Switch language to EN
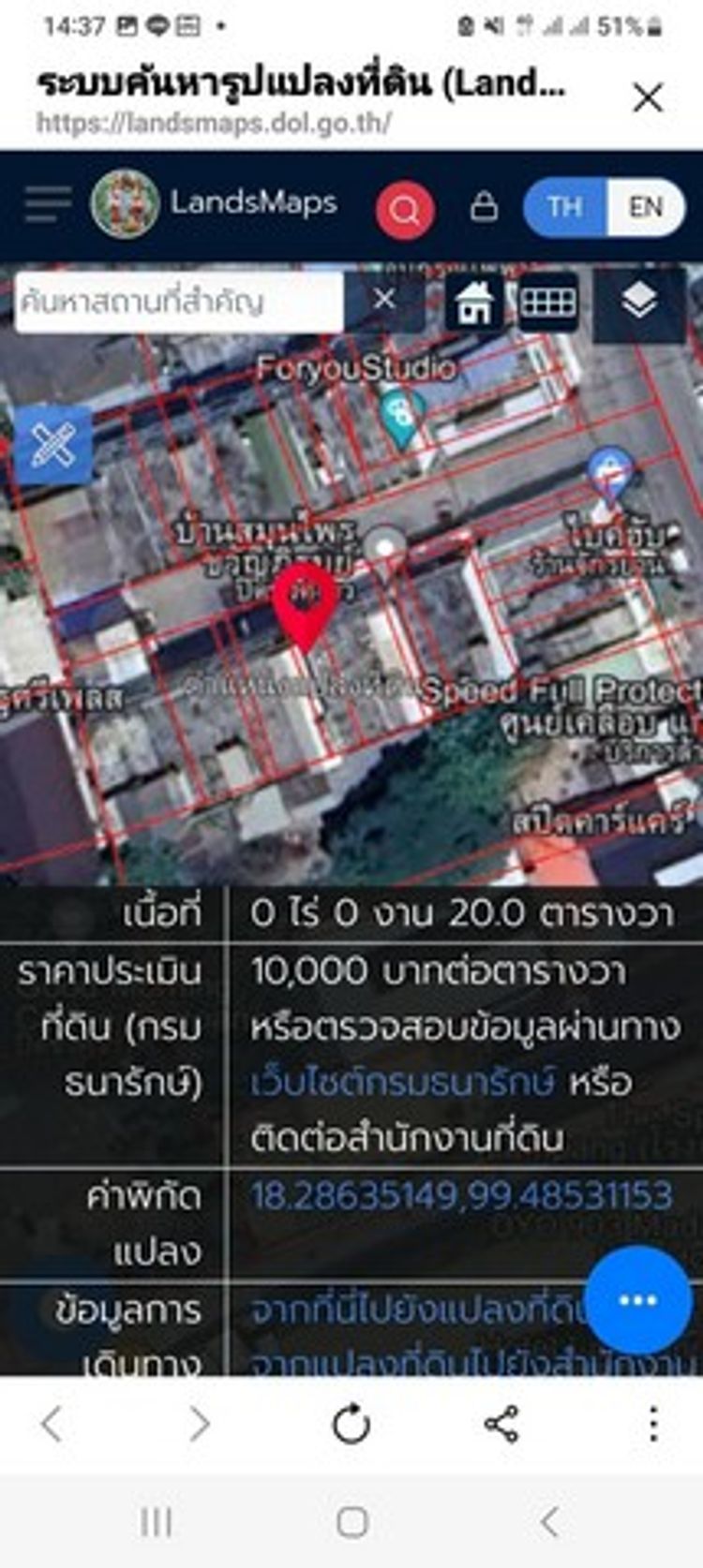The image size is (703, 1568). point(646,206)
